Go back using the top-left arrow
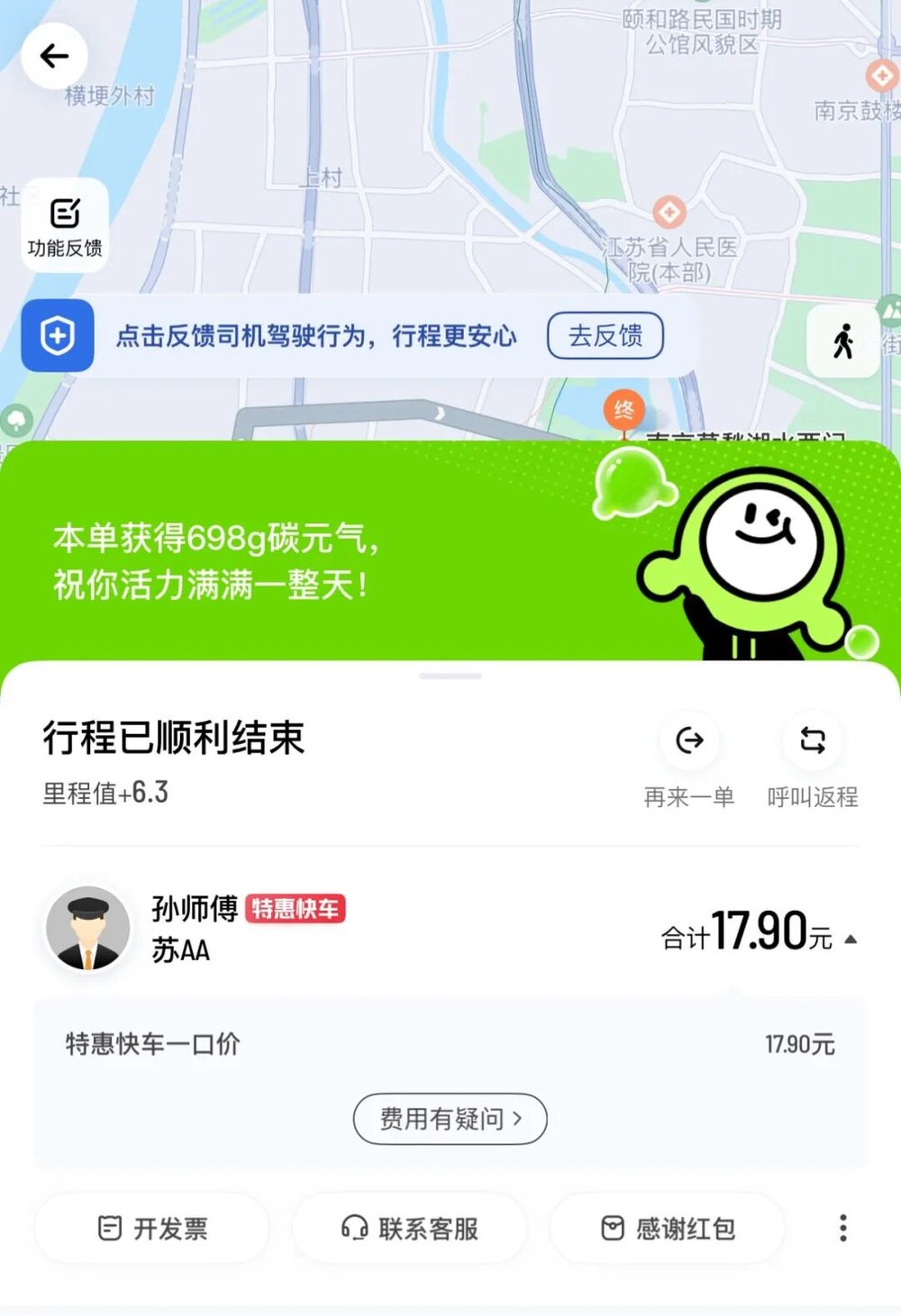The height and width of the screenshot is (1316, 901). (54, 56)
